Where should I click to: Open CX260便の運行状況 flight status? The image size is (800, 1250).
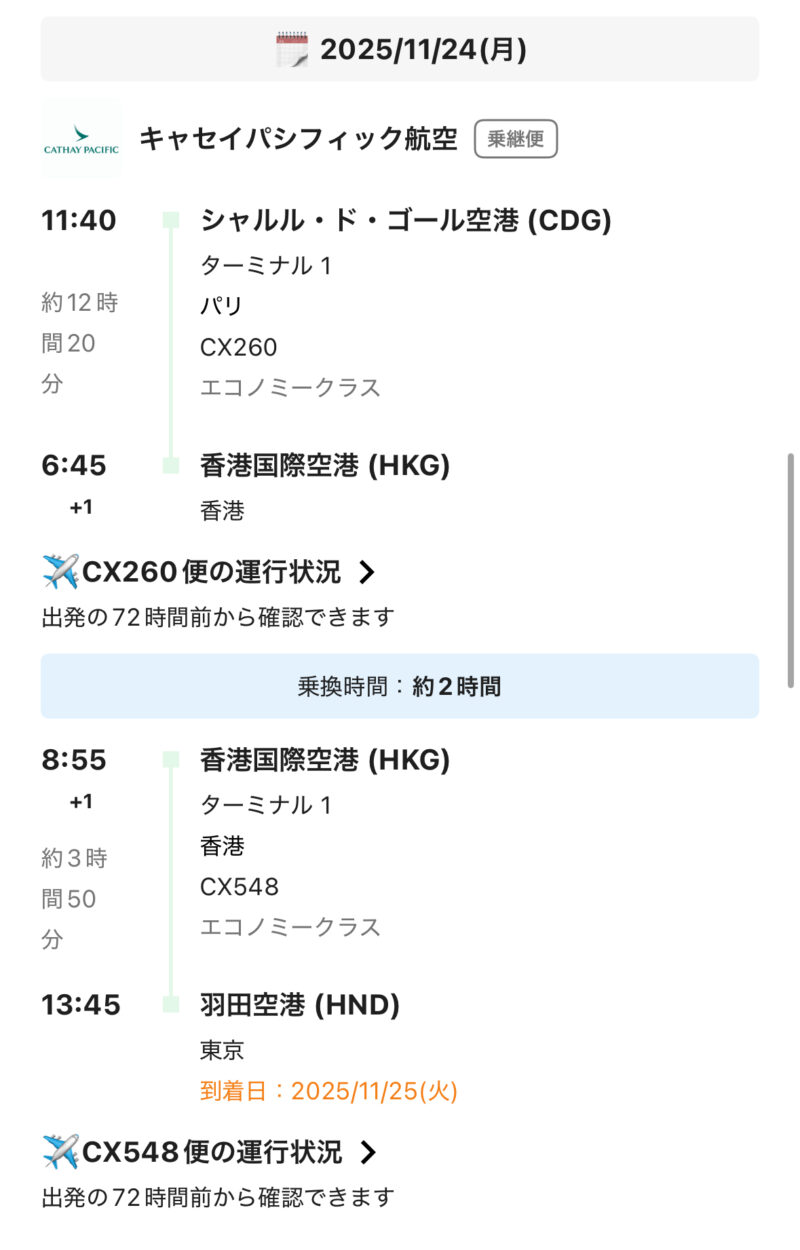210,572
